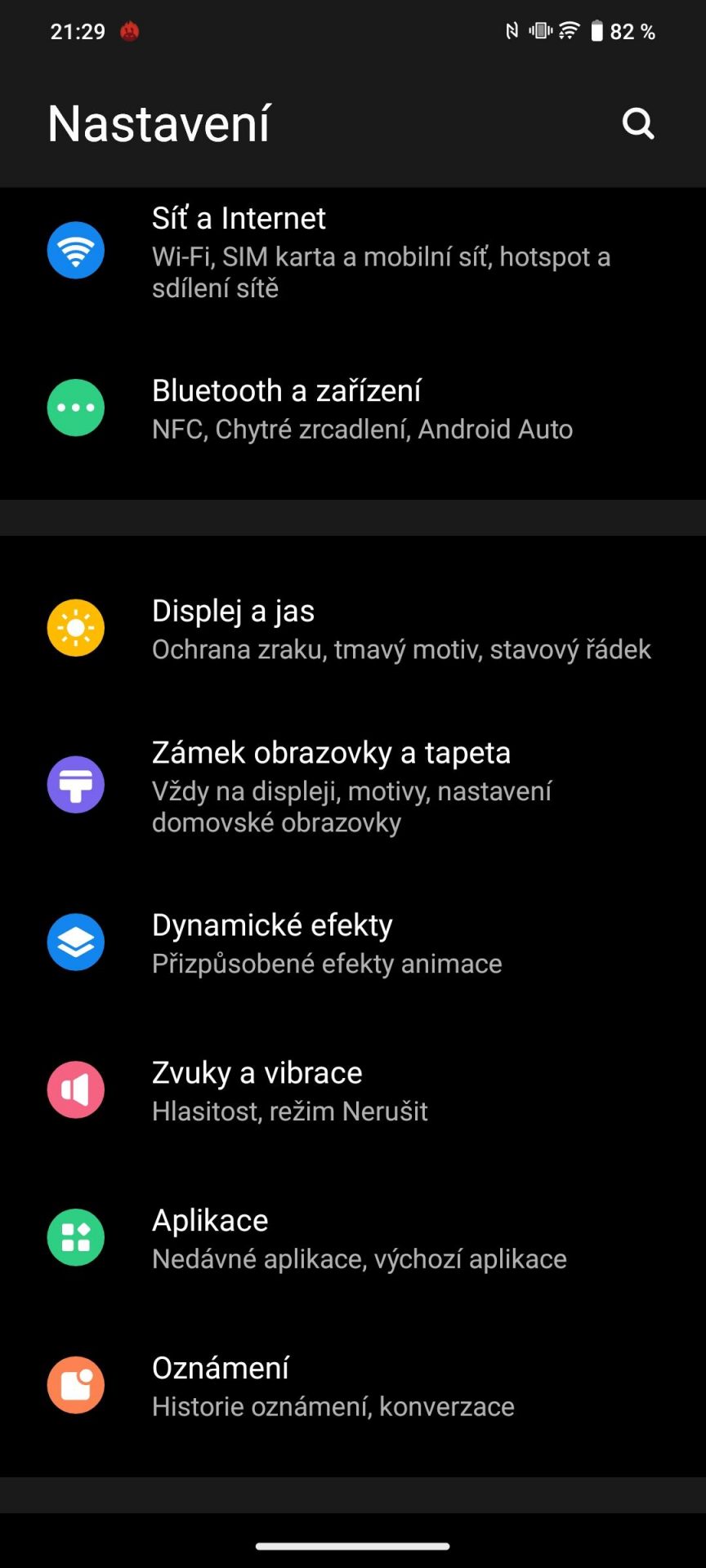Go to Displej a jas
The image size is (706, 1568).
tap(353, 629)
